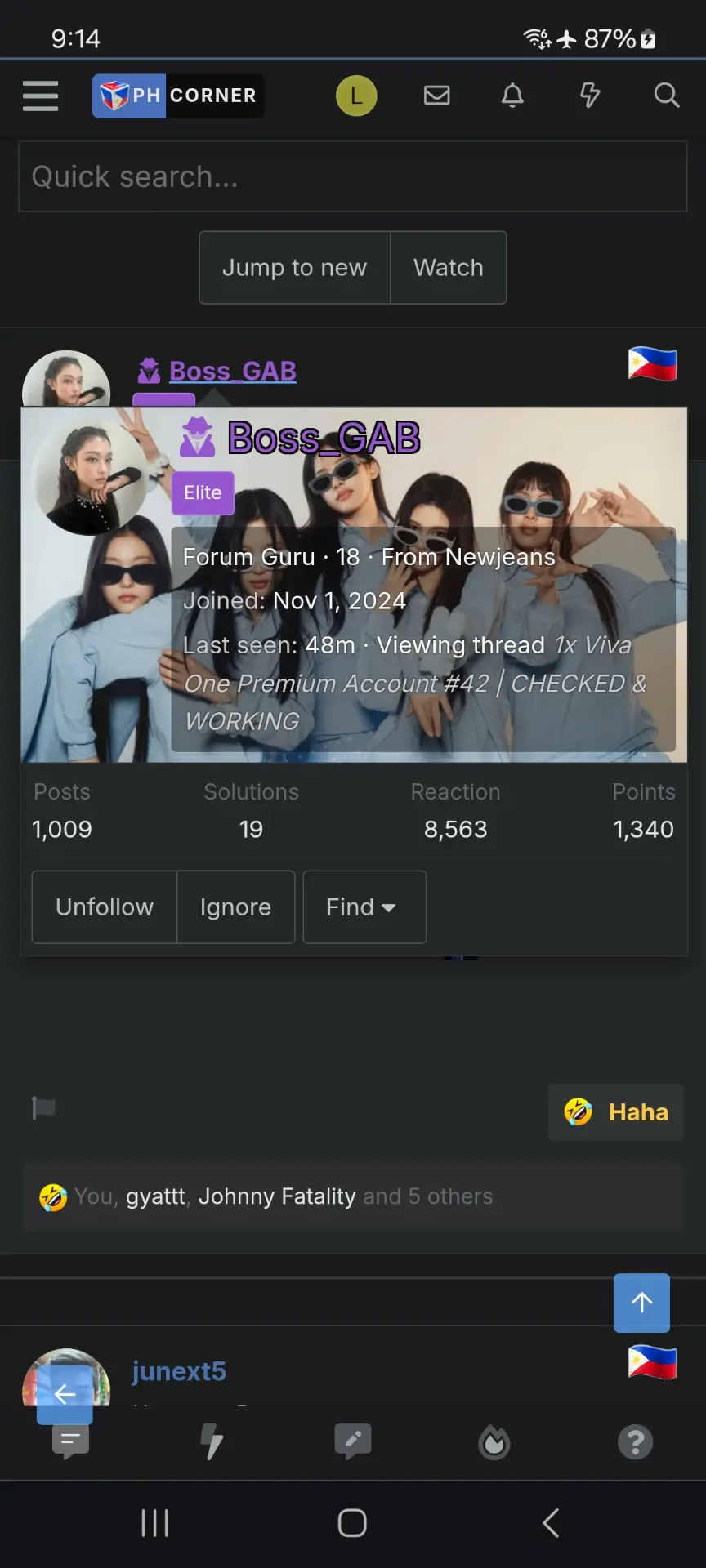Jump to new posts
Screen dimensions: 706x1568
click(x=295, y=268)
